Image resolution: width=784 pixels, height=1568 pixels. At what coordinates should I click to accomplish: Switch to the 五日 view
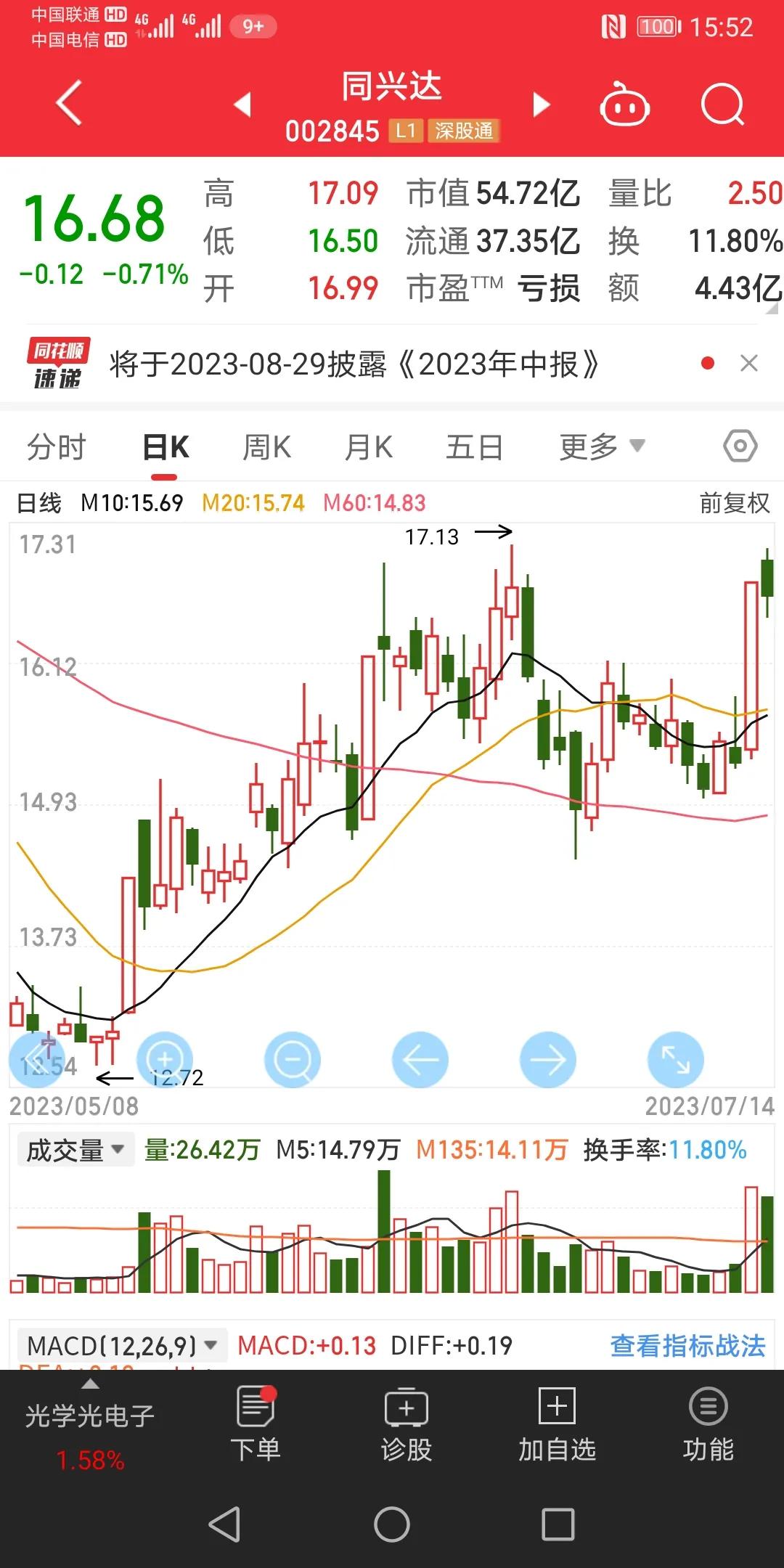point(474,447)
